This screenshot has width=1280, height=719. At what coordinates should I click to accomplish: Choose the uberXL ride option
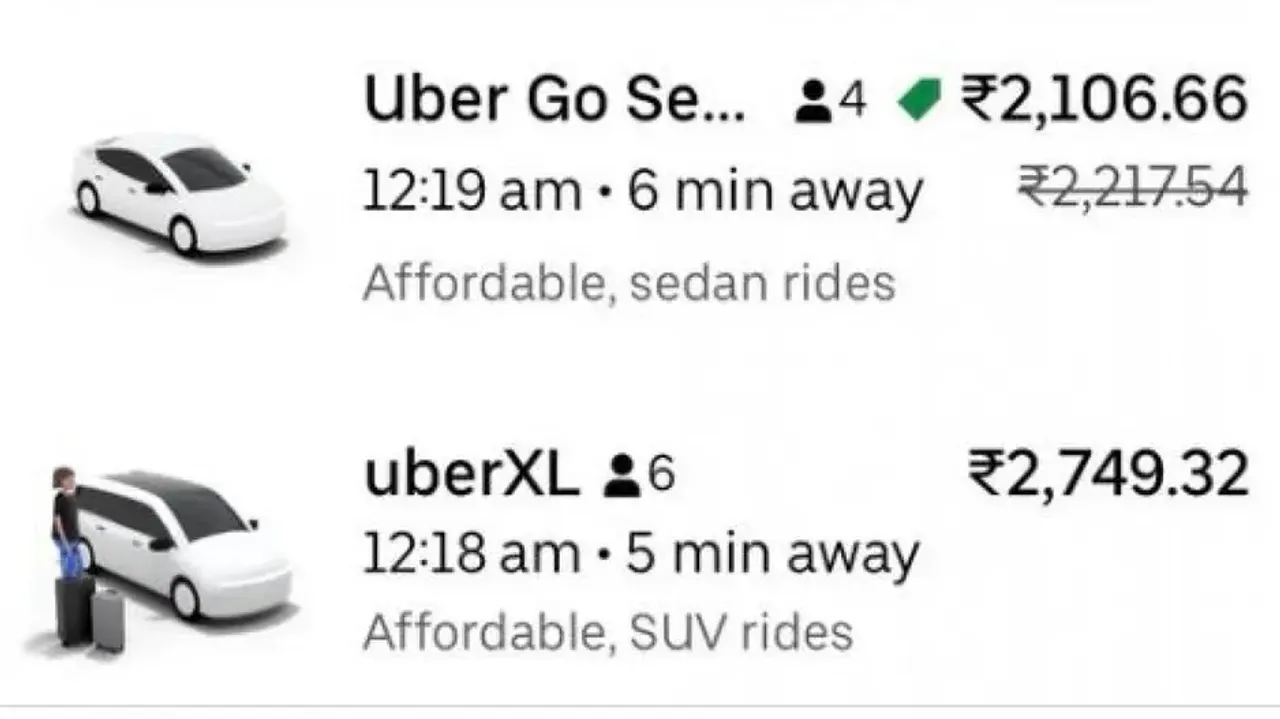(640, 550)
